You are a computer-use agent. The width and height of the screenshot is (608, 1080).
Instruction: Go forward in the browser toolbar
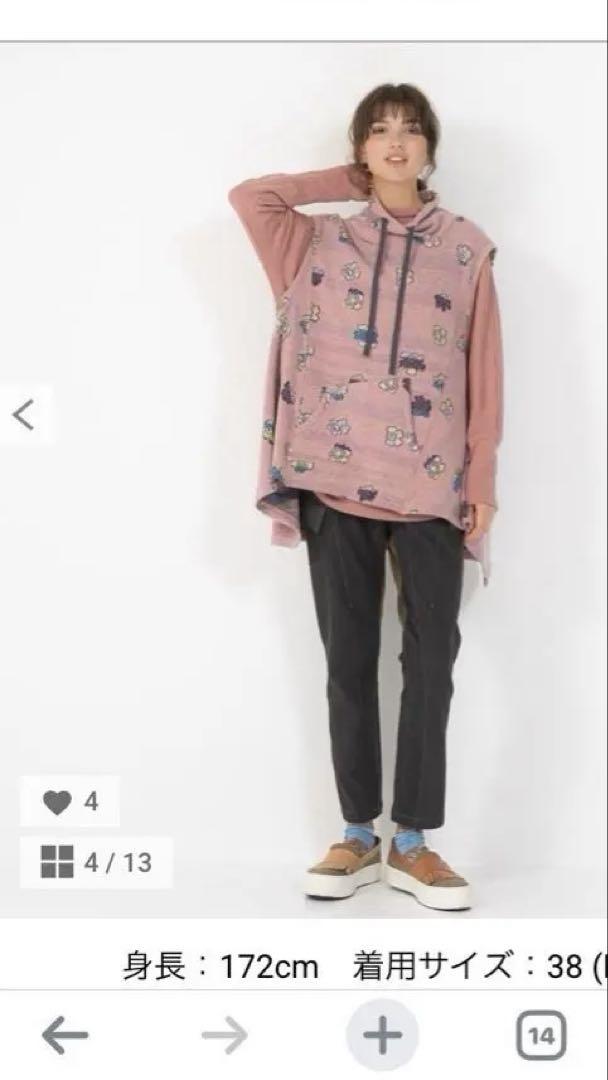224,1035
